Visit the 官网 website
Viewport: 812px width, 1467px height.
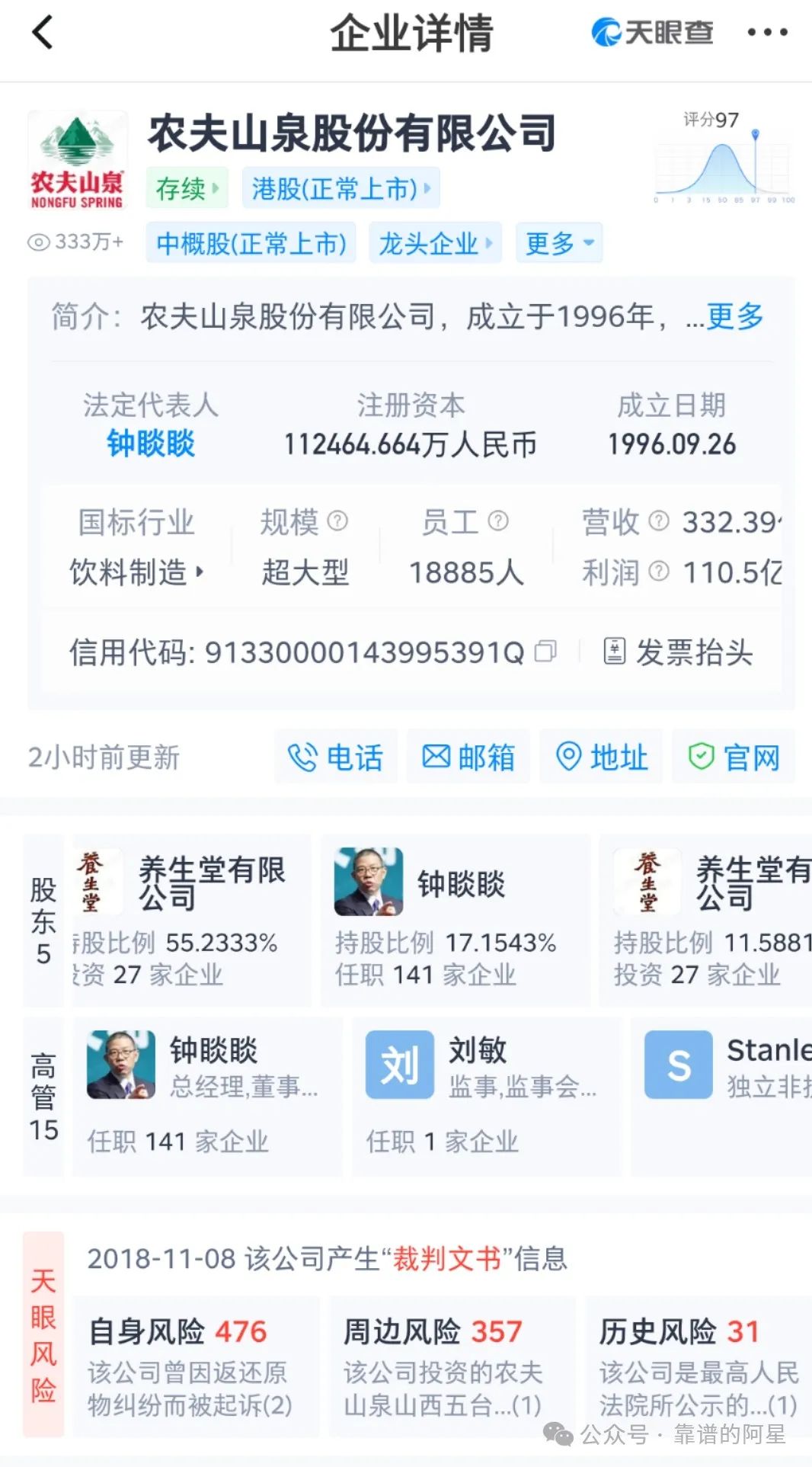point(734,757)
